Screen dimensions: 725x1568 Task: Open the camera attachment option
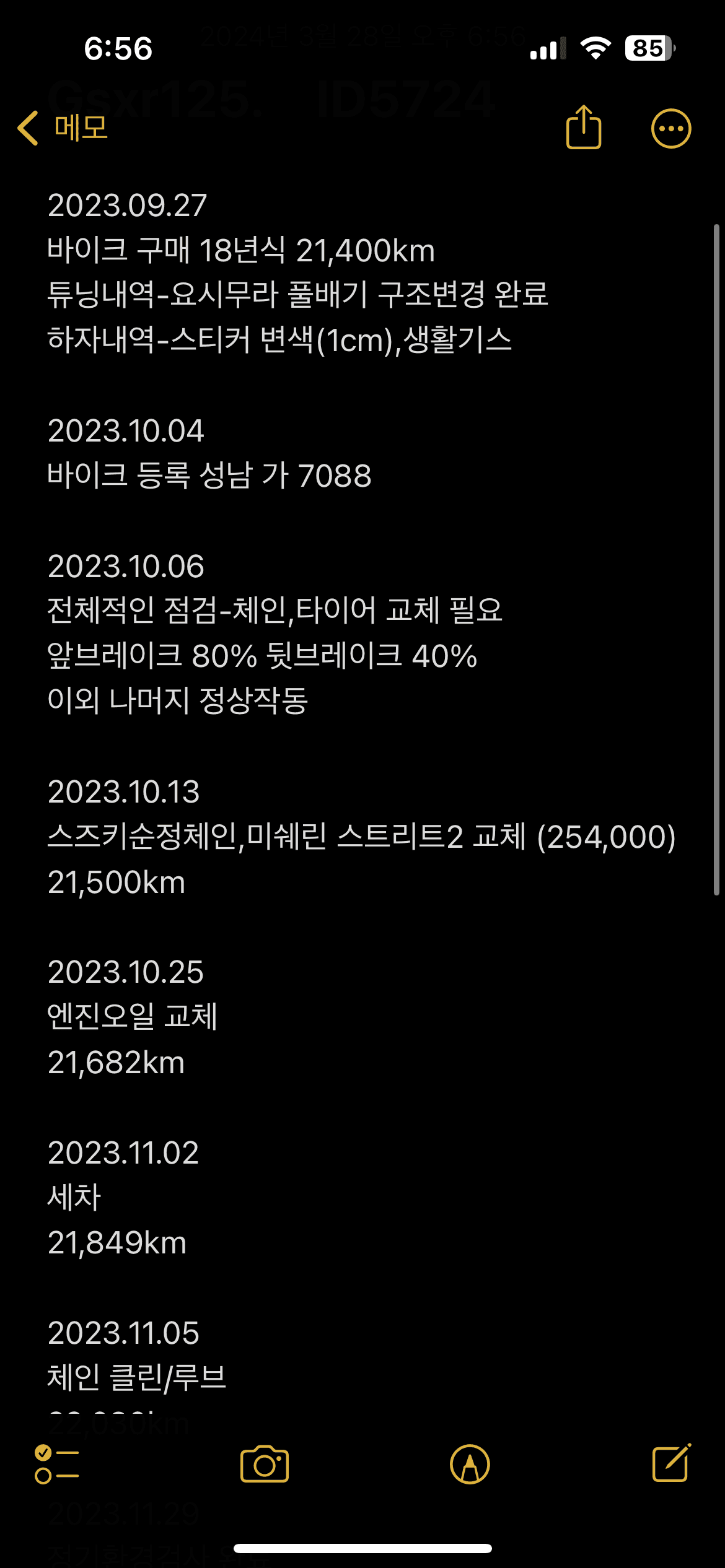click(265, 1464)
